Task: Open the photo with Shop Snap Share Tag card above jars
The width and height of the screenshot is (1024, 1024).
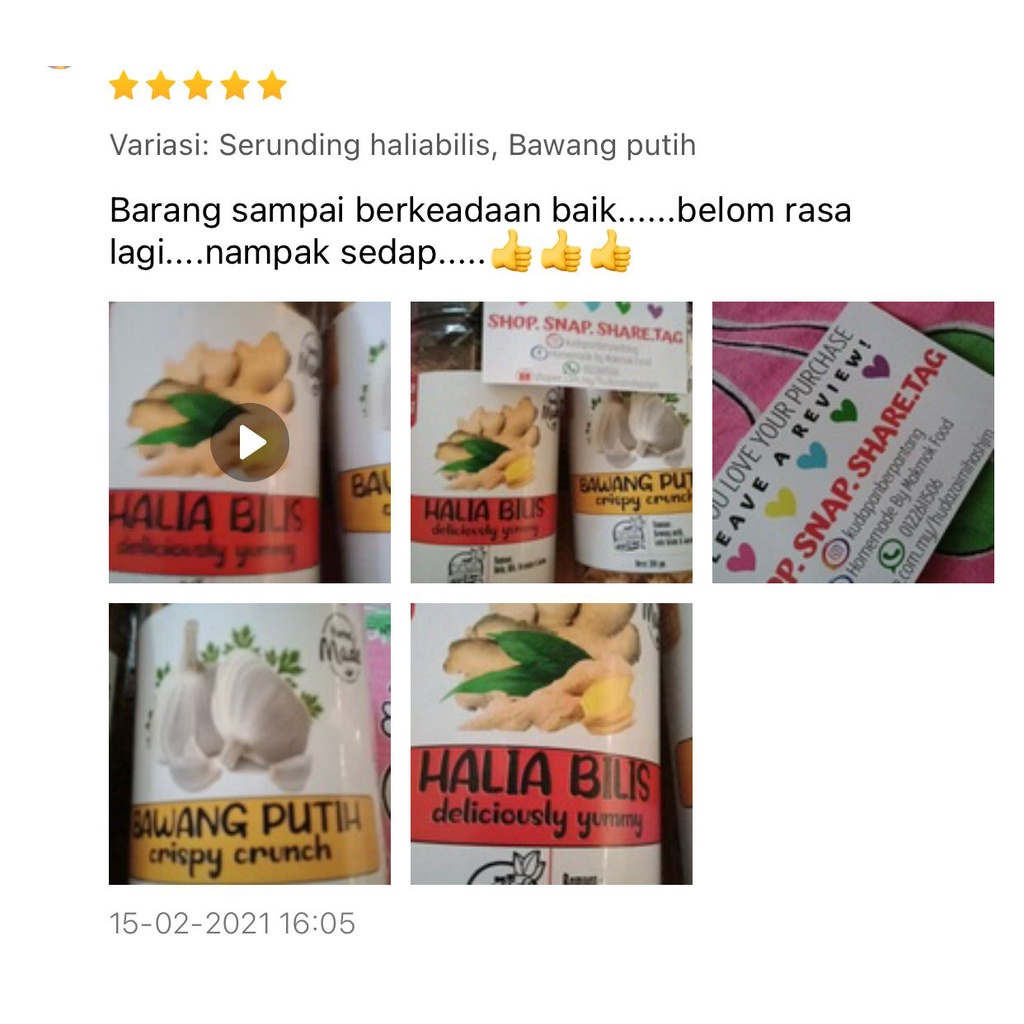Action: 551,442
